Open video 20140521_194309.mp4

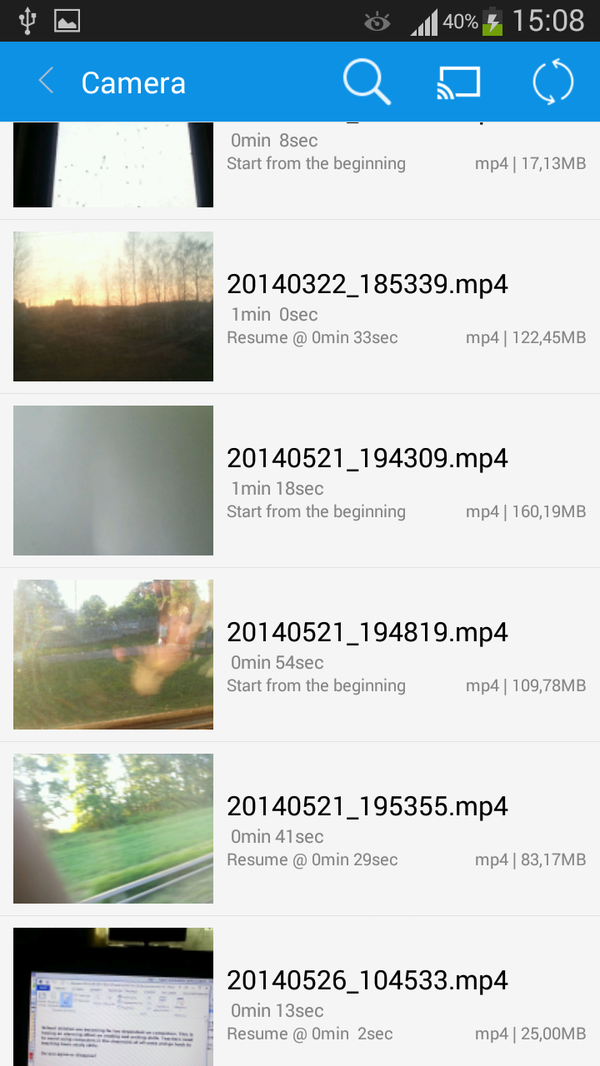click(367, 459)
